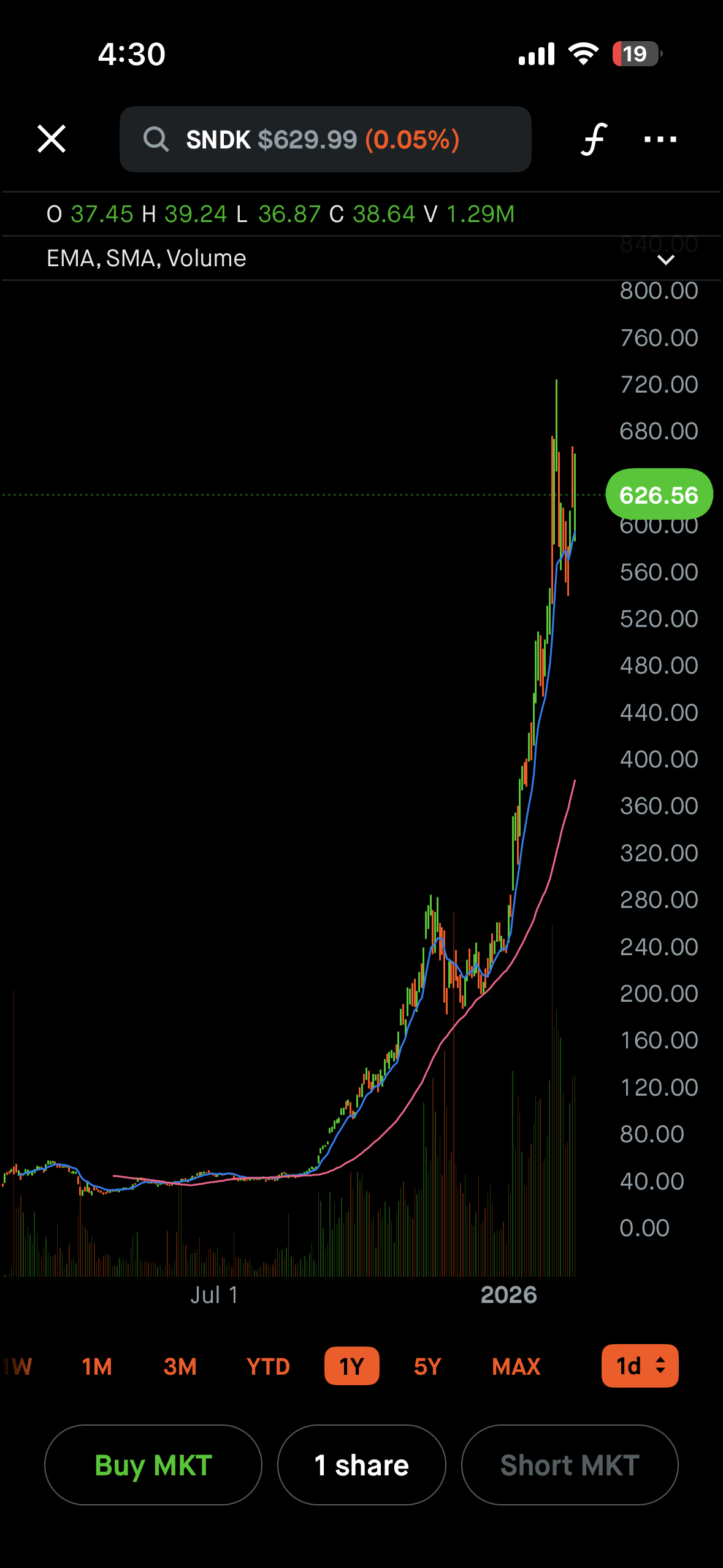
Task: Change the 1d candle interval
Action: pos(640,1366)
